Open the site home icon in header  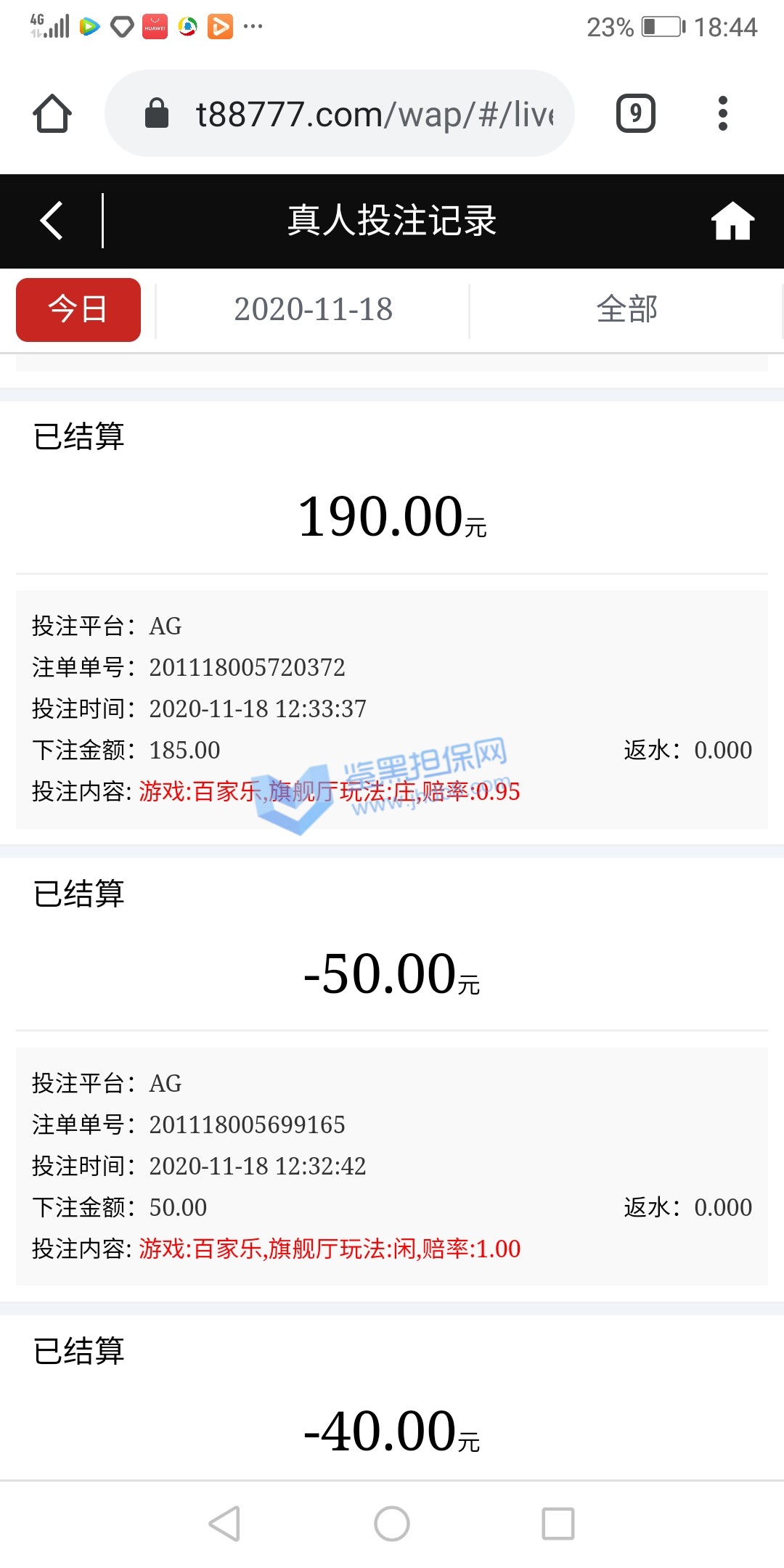tap(732, 221)
